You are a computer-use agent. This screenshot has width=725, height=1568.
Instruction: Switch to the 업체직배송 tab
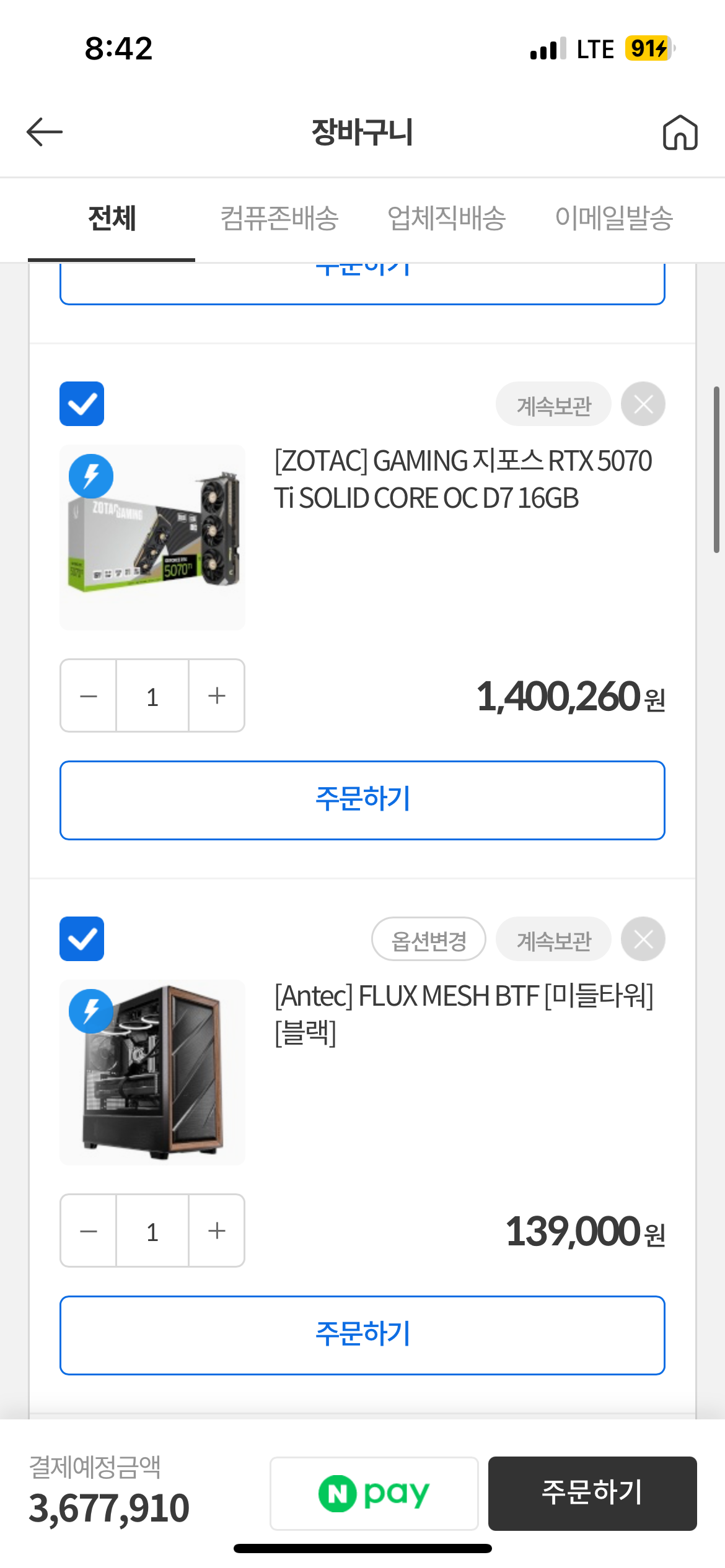pyautogui.click(x=446, y=219)
